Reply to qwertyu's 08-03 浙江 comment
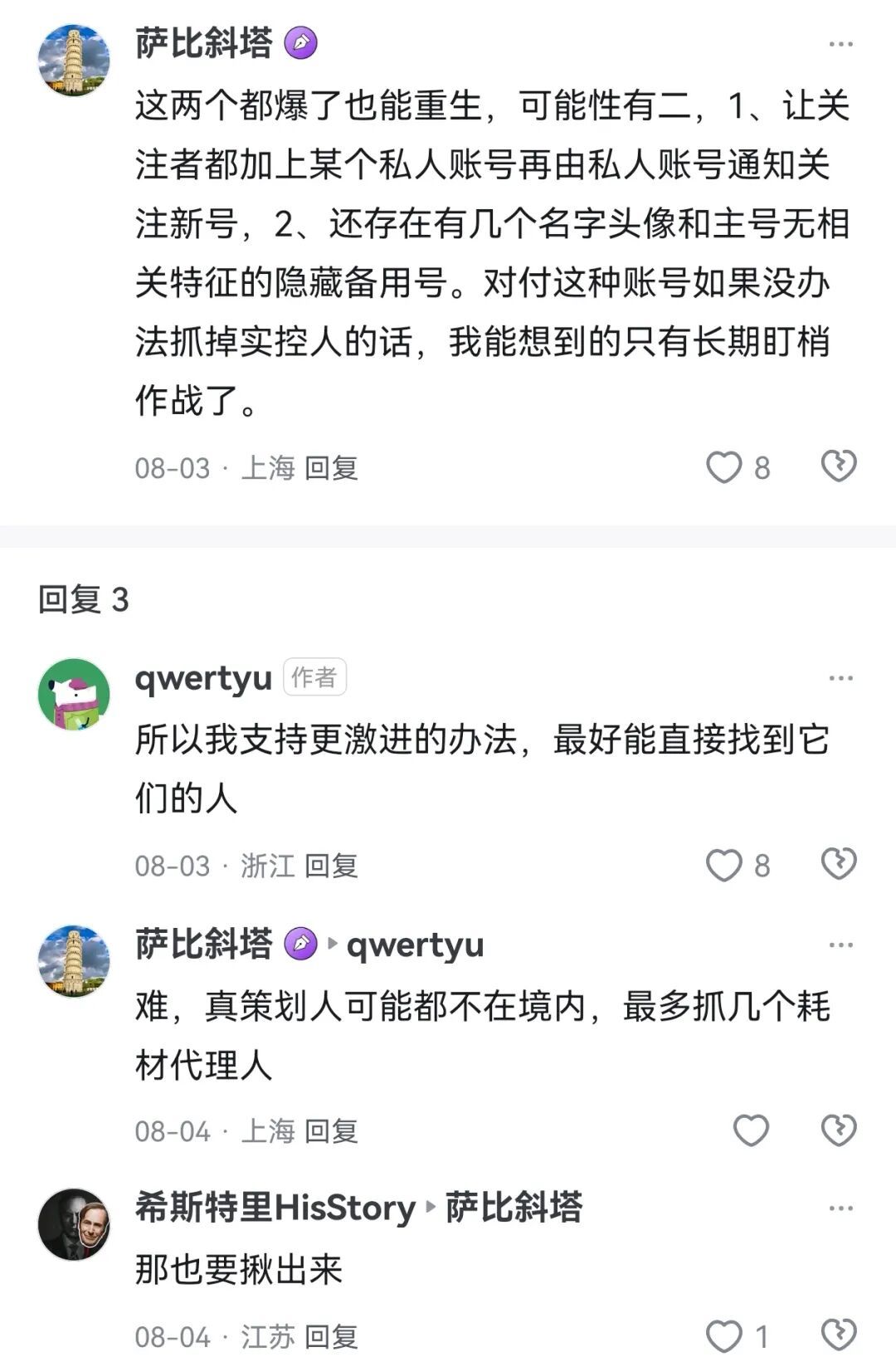Viewport: 896px width, 1362px height. pos(331,867)
